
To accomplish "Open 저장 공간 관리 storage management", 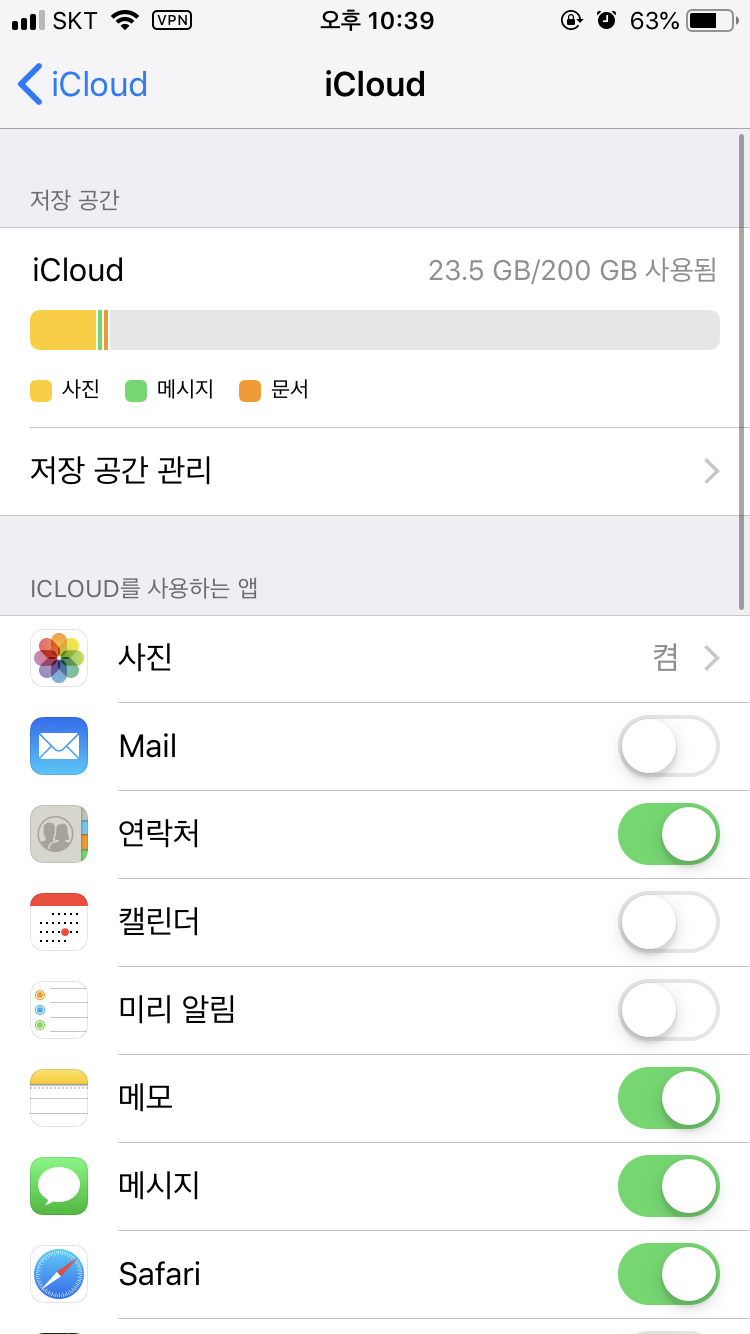I will pos(375,471).
